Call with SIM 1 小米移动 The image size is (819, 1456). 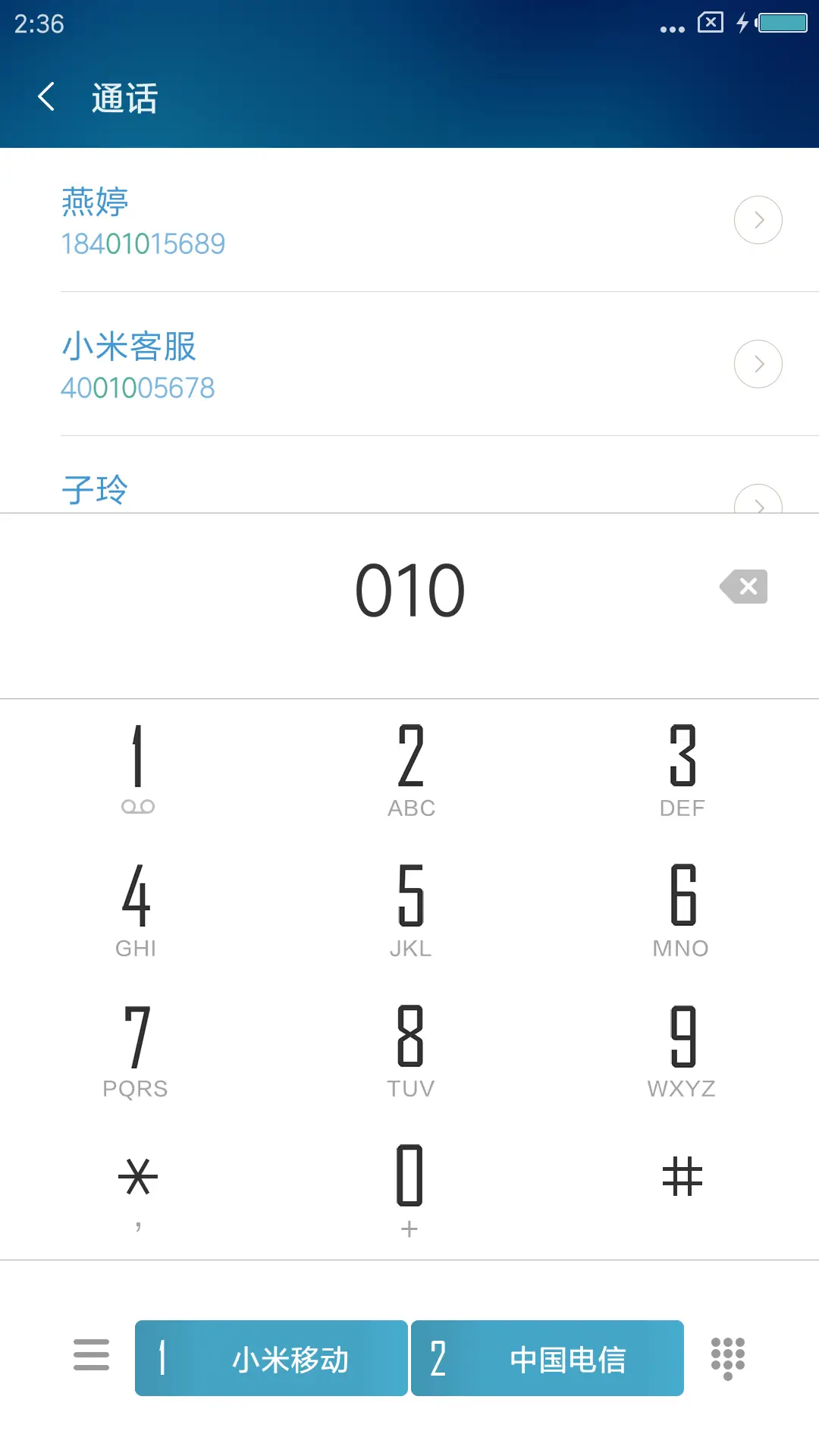[271, 1357]
